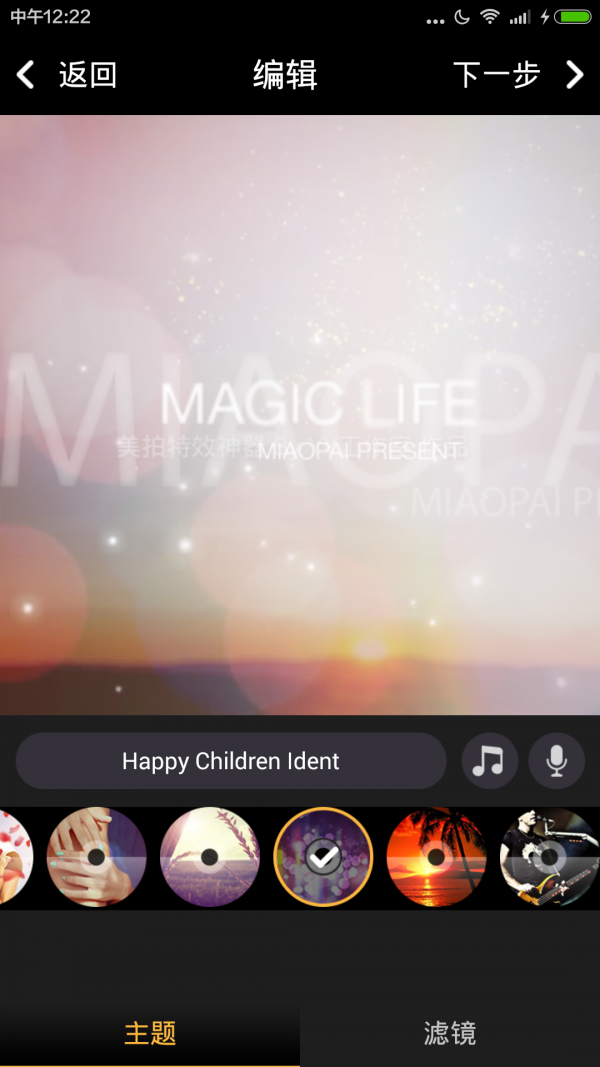The image size is (600, 1067).
Task: Choose the sunset palm tree theme
Action: pyautogui.click(x=436, y=857)
